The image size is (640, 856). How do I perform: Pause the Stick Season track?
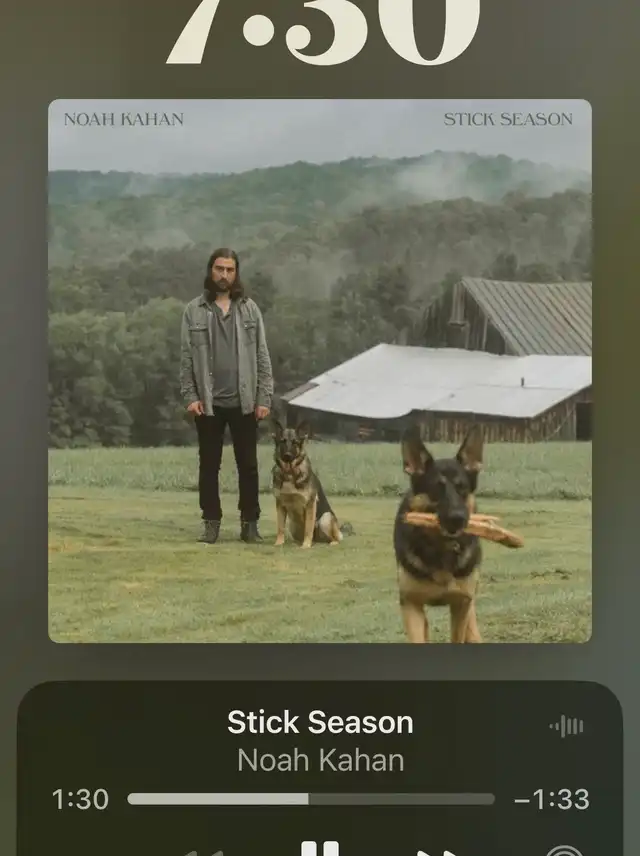pyautogui.click(x=320, y=849)
